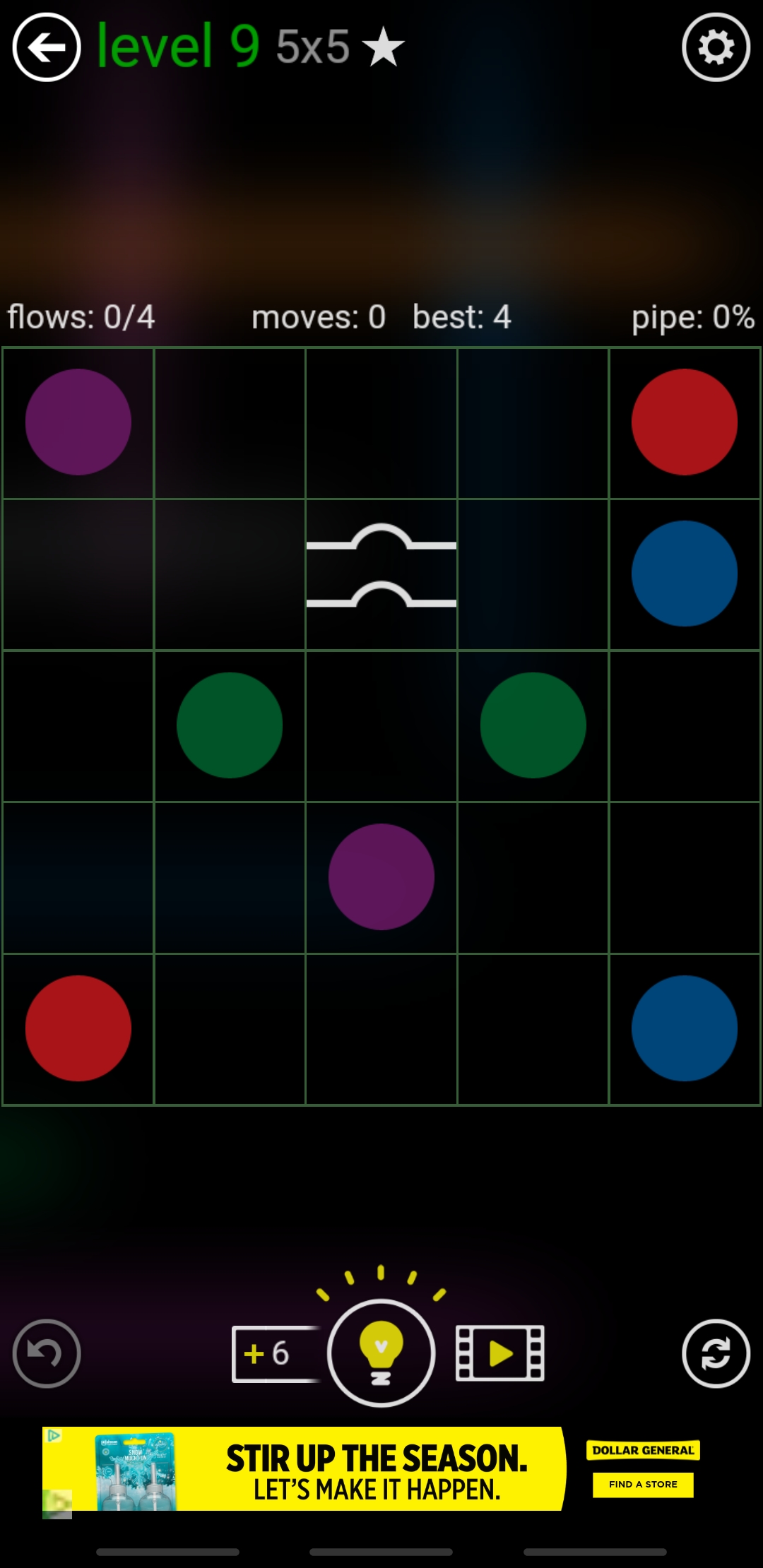Tap Find a Store in the ad
763x1568 pixels.
(x=642, y=1484)
